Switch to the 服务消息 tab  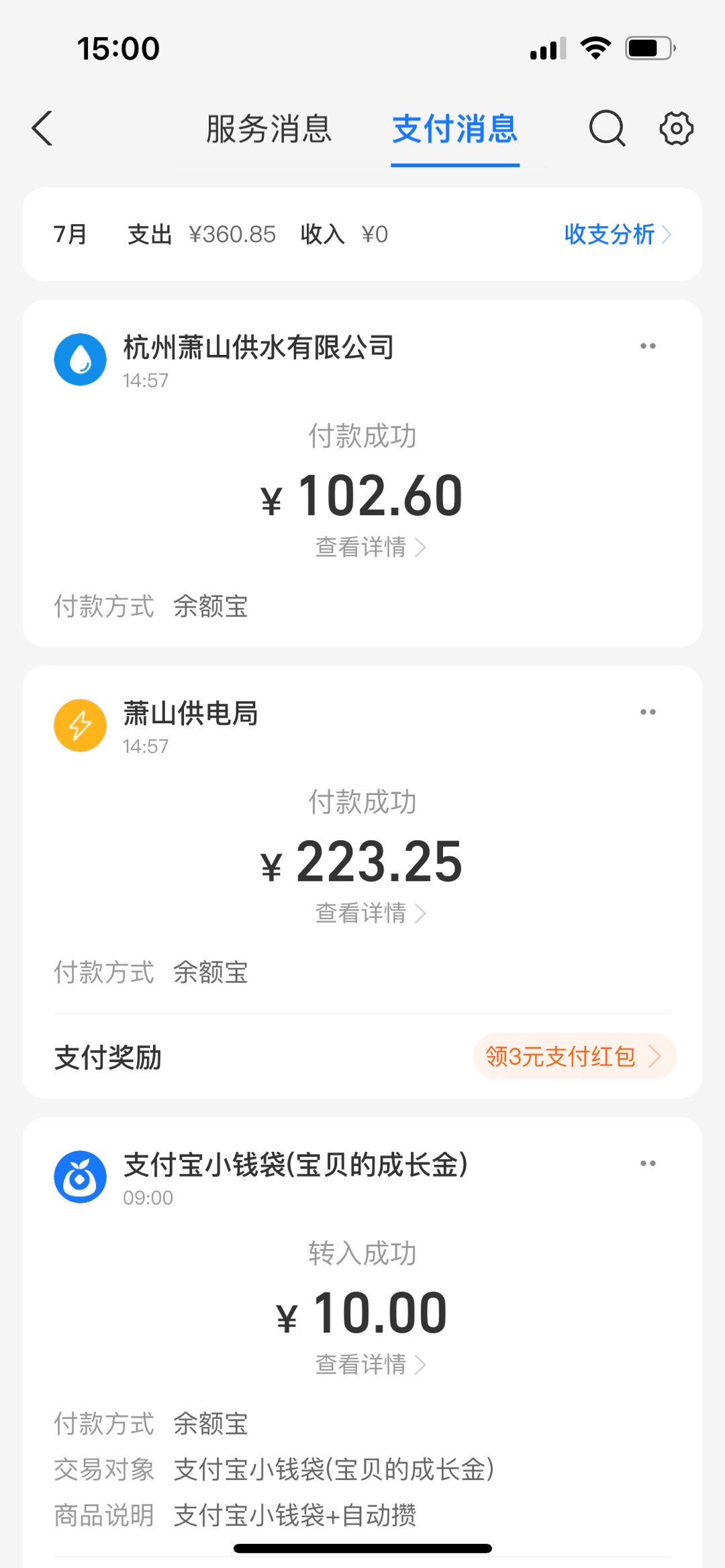pos(269,129)
